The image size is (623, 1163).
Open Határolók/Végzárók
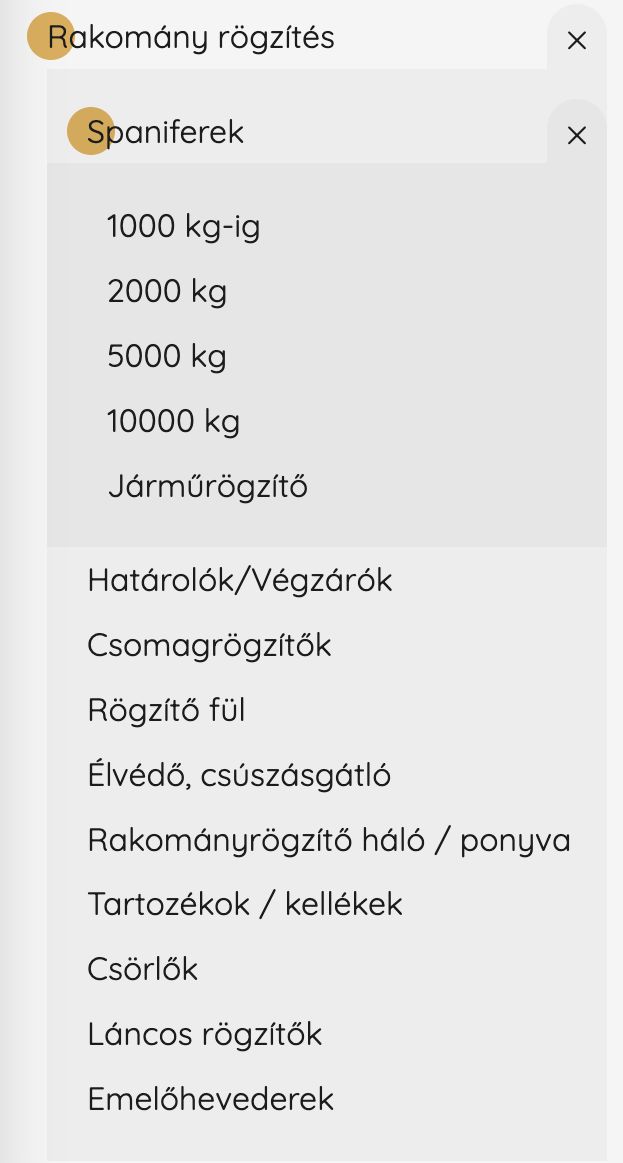(x=240, y=580)
